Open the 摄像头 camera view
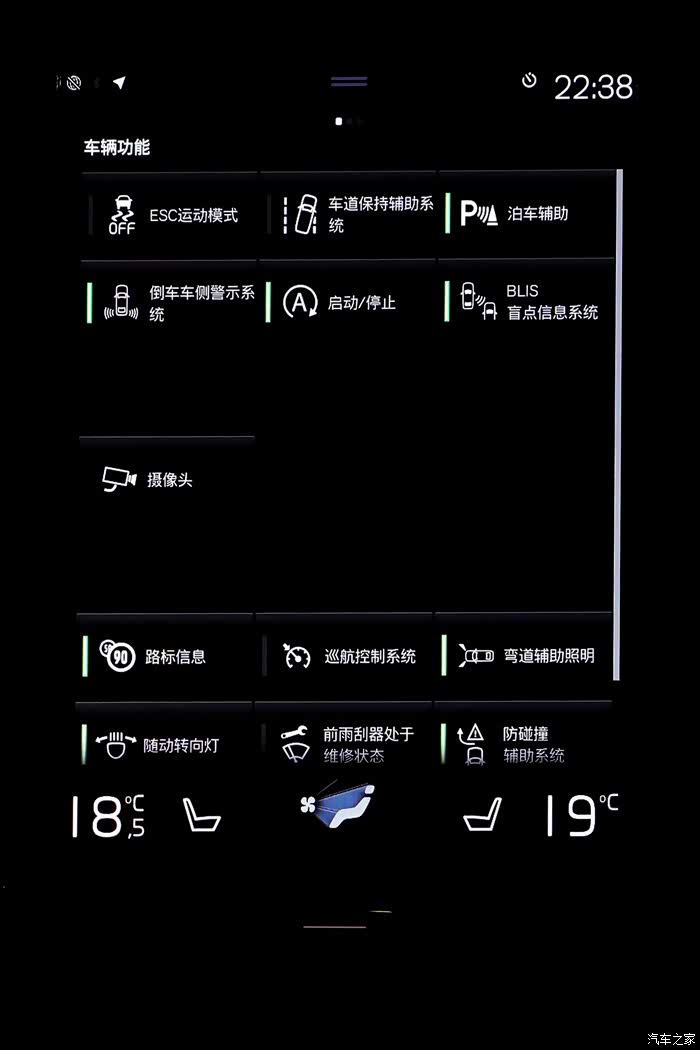The width and height of the screenshot is (700, 1050). pyautogui.click(x=166, y=480)
